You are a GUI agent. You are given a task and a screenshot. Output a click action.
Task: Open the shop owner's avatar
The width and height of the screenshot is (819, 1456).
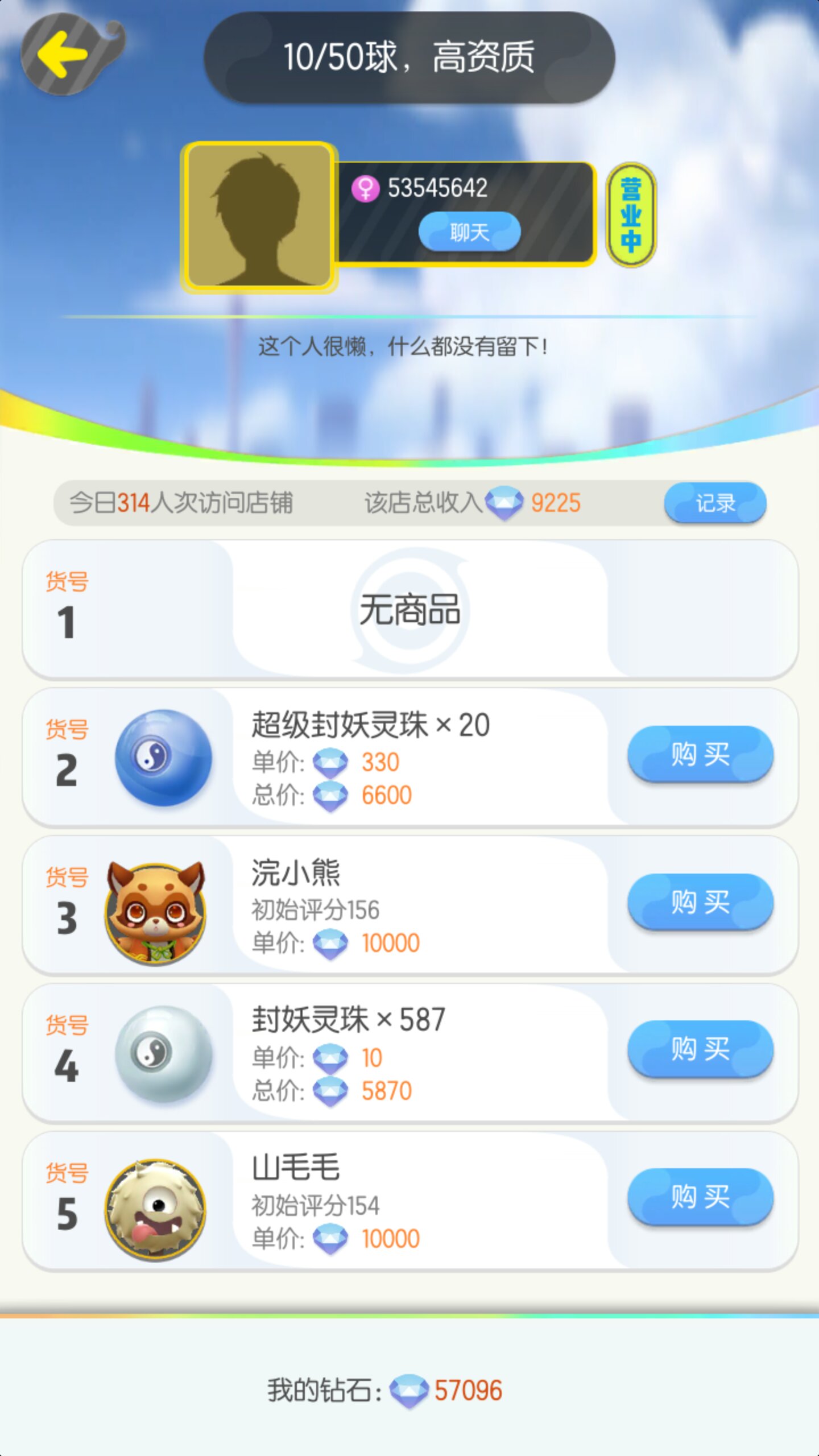click(259, 216)
